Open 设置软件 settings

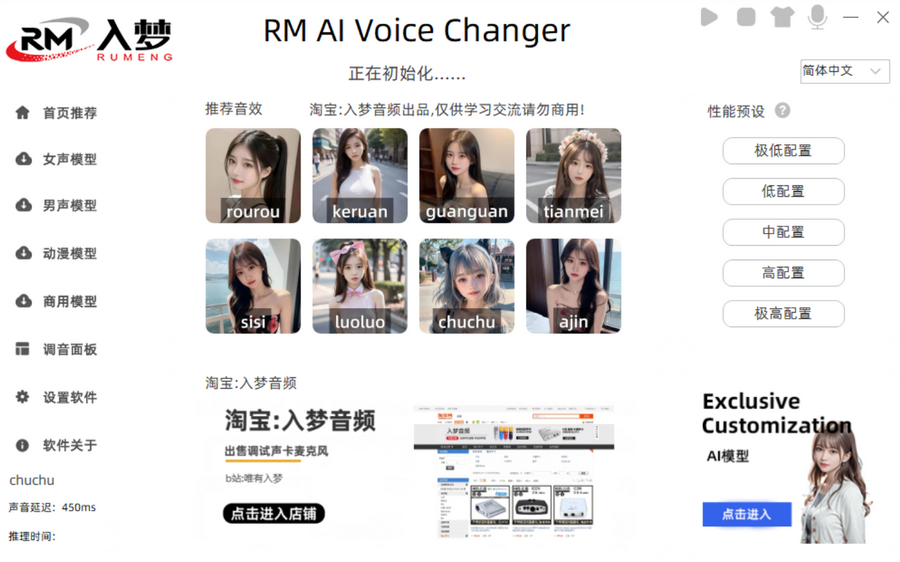69,398
